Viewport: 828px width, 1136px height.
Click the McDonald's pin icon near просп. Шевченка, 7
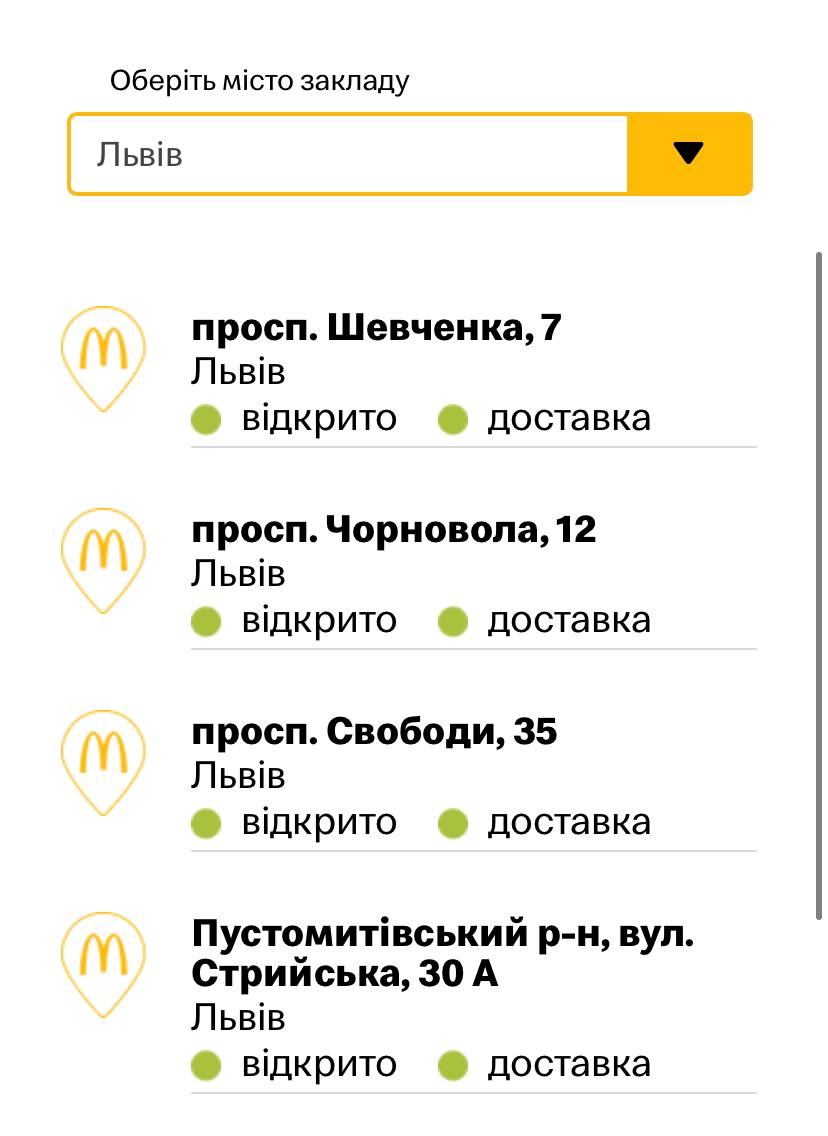104,357
